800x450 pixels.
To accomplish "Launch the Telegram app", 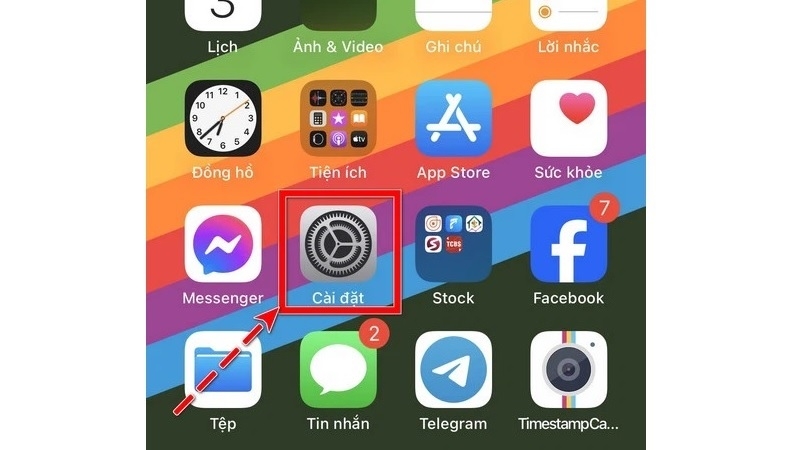I will (x=453, y=370).
